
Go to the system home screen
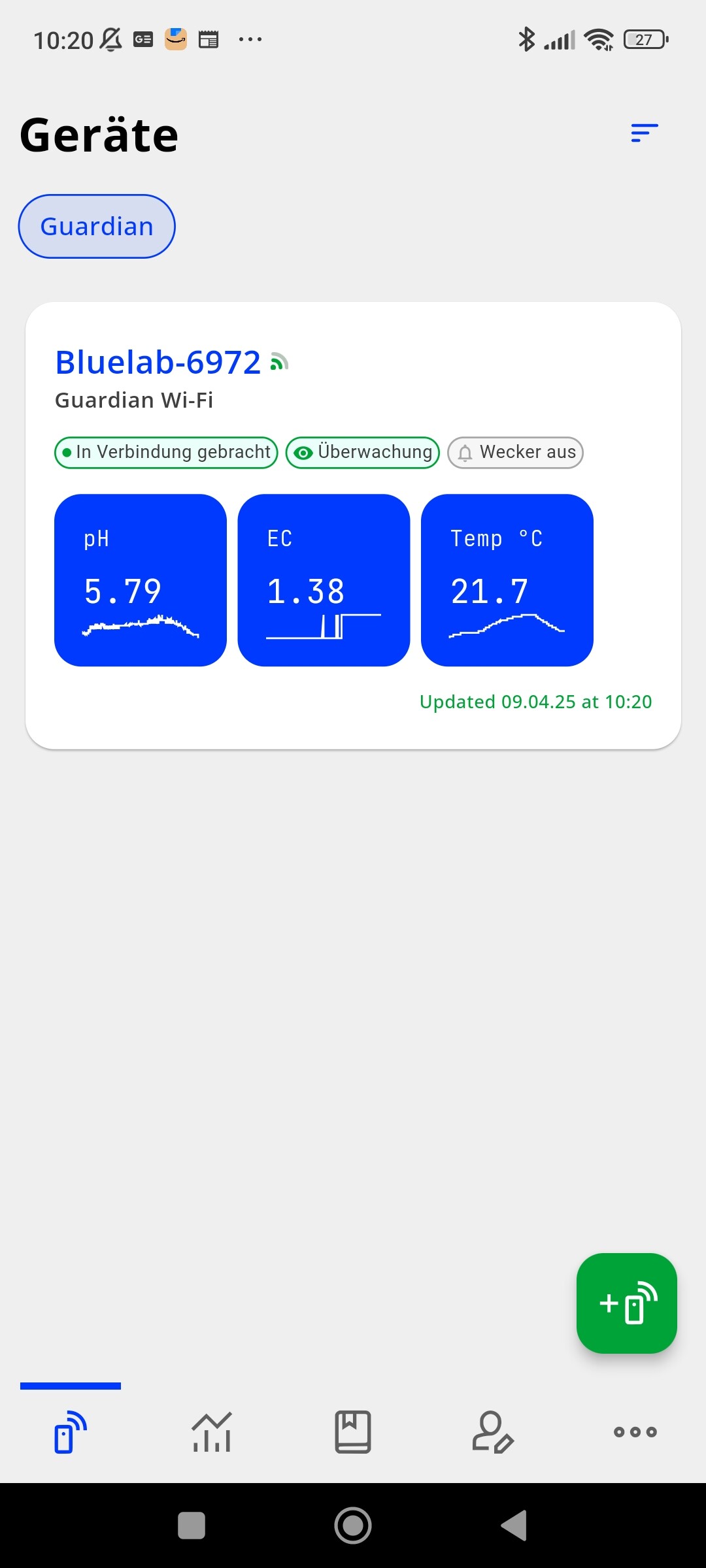tap(353, 1526)
